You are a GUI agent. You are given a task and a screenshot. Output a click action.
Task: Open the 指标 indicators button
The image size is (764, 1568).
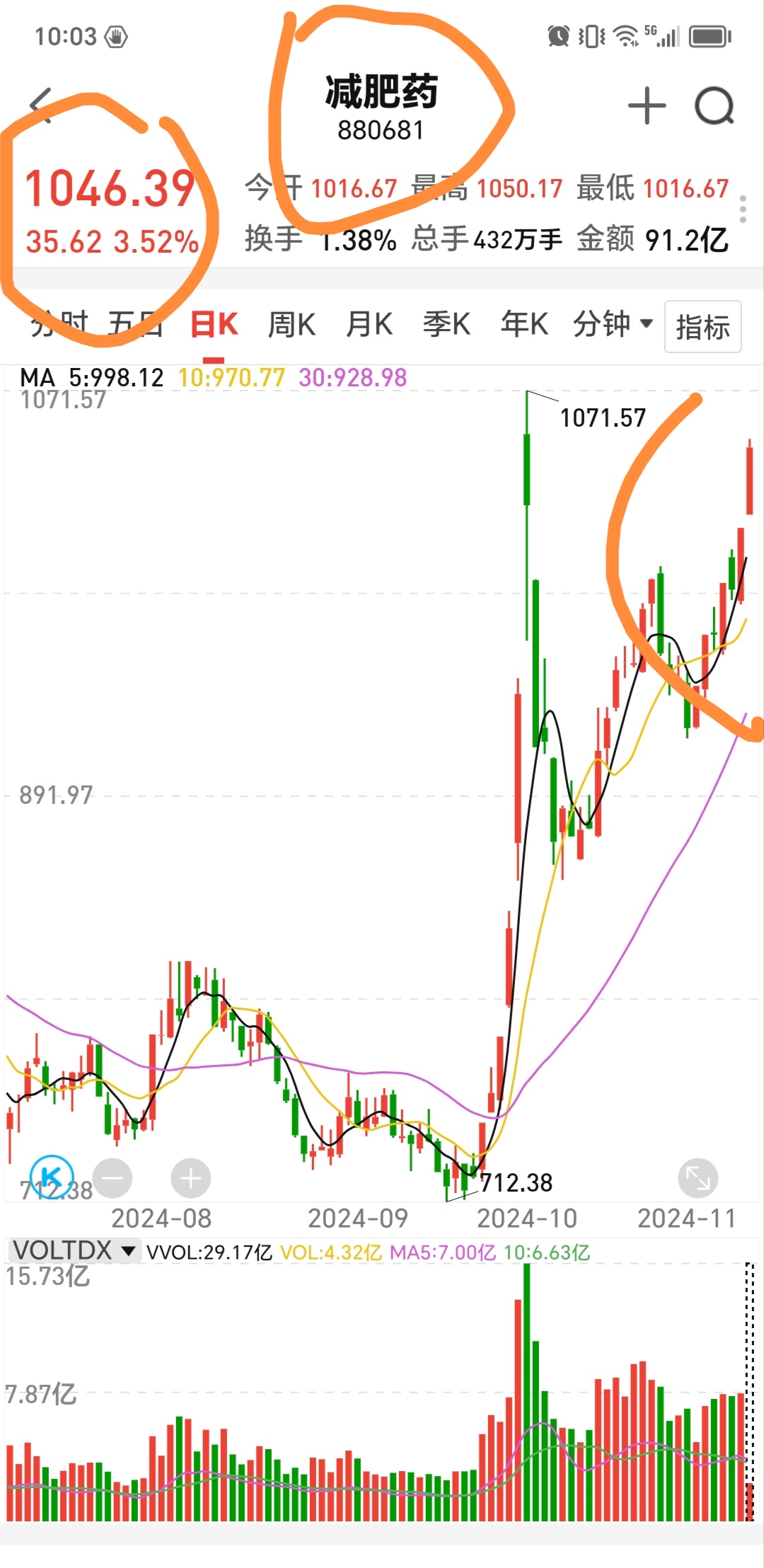(x=702, y=327)
